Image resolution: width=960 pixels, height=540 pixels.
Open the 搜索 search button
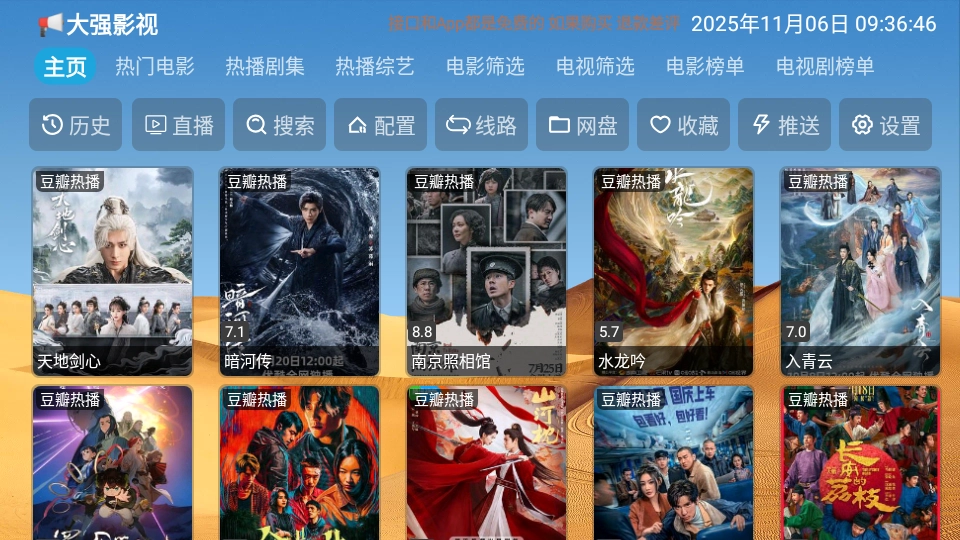click(280, 125)
